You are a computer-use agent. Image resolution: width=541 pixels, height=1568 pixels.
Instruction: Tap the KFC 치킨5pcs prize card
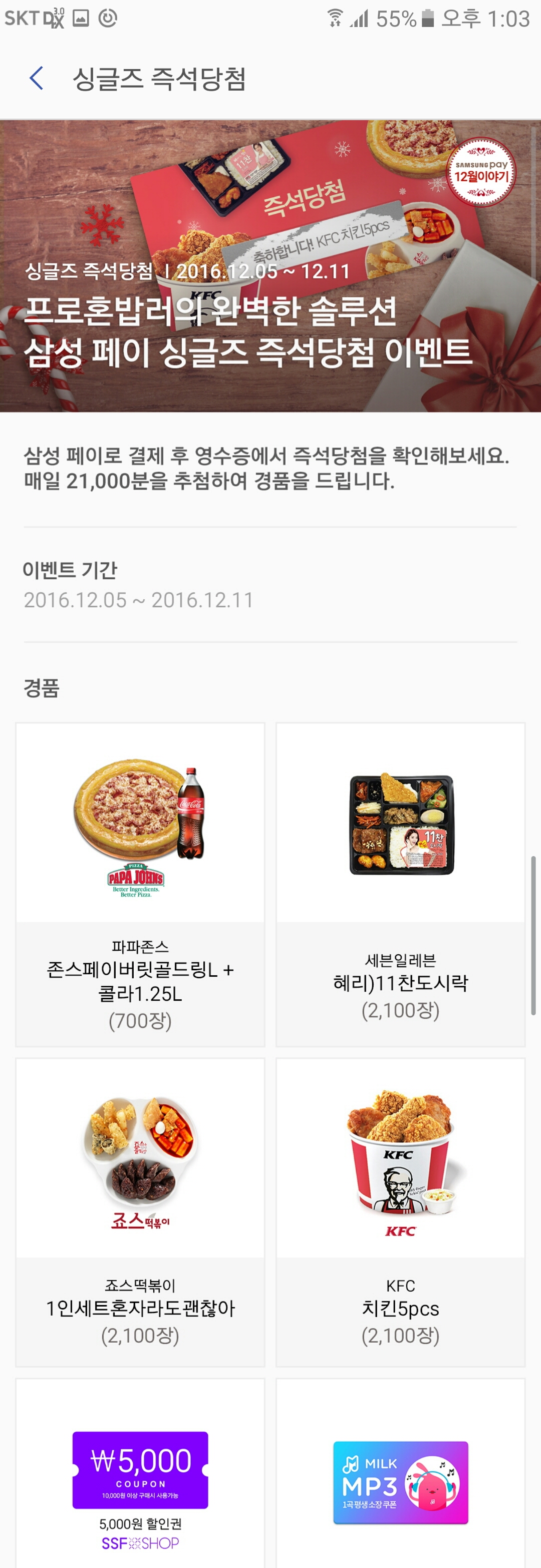tap(400, 1212)
